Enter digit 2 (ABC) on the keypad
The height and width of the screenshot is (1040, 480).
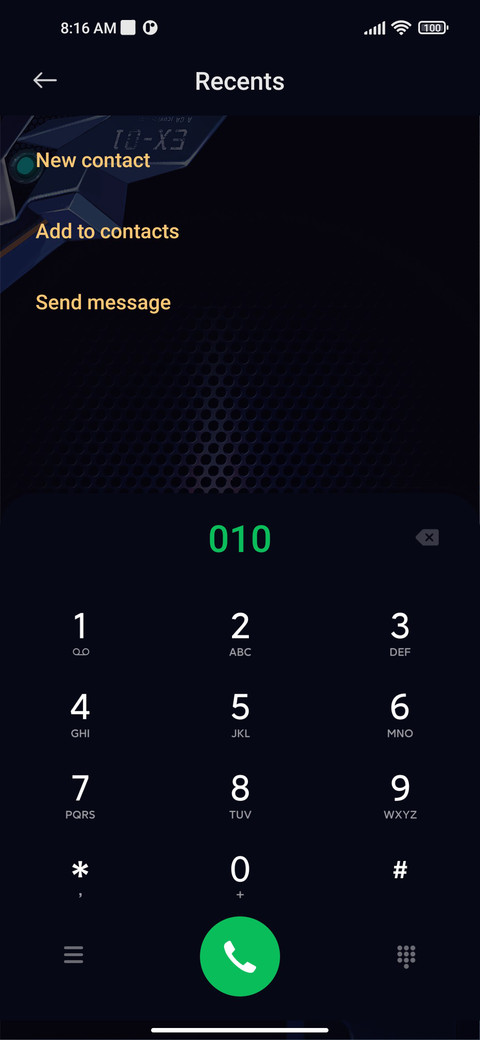tap(240, 634)
